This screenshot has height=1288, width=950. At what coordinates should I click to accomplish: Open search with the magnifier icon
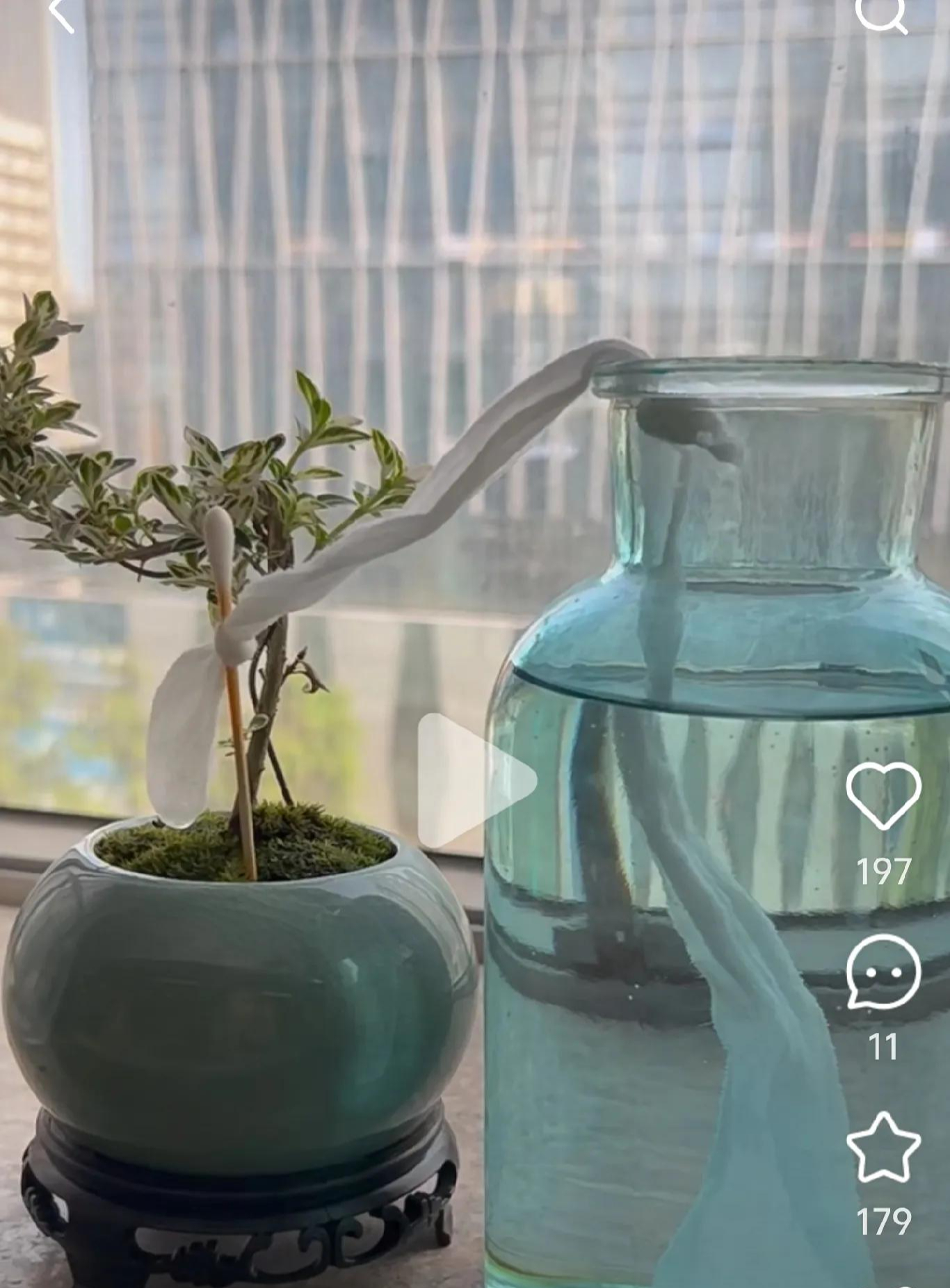tap(882, 13)
